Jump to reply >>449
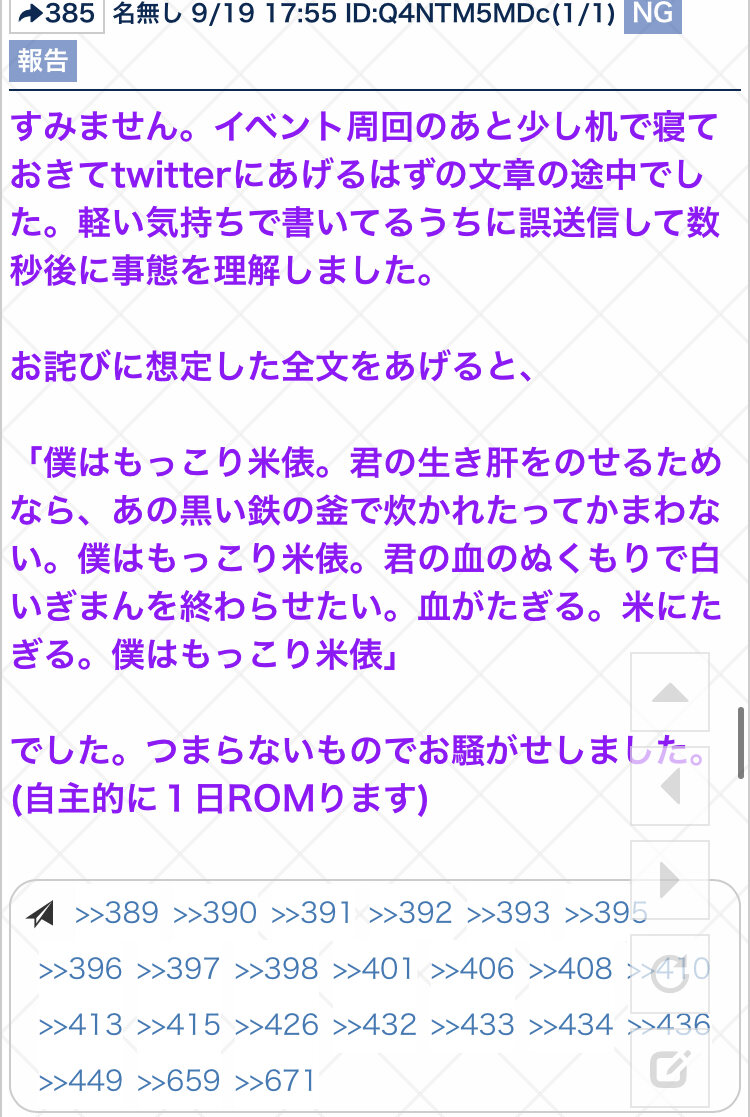 (80, 1081)
